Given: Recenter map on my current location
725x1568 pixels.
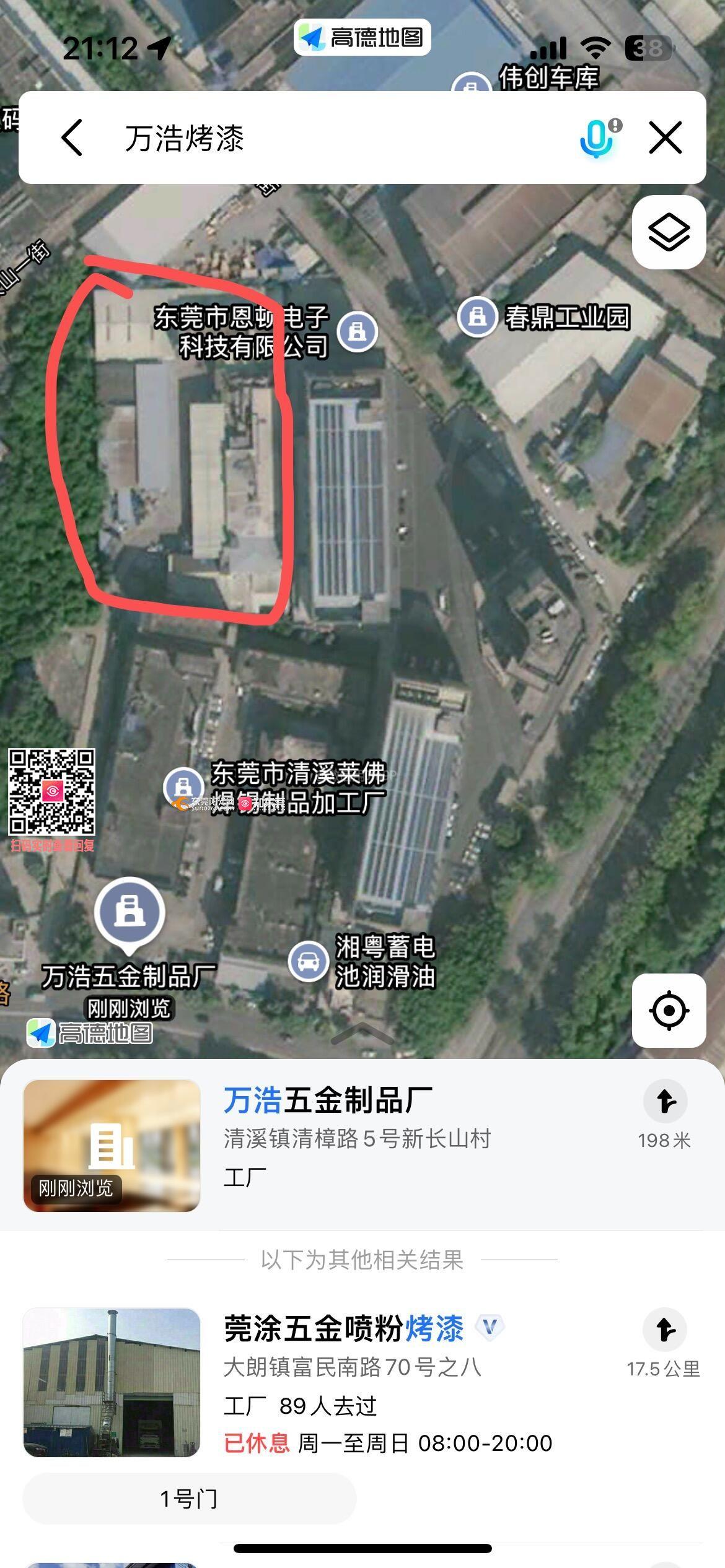Looking at the screenshot, I should 669,1011.
